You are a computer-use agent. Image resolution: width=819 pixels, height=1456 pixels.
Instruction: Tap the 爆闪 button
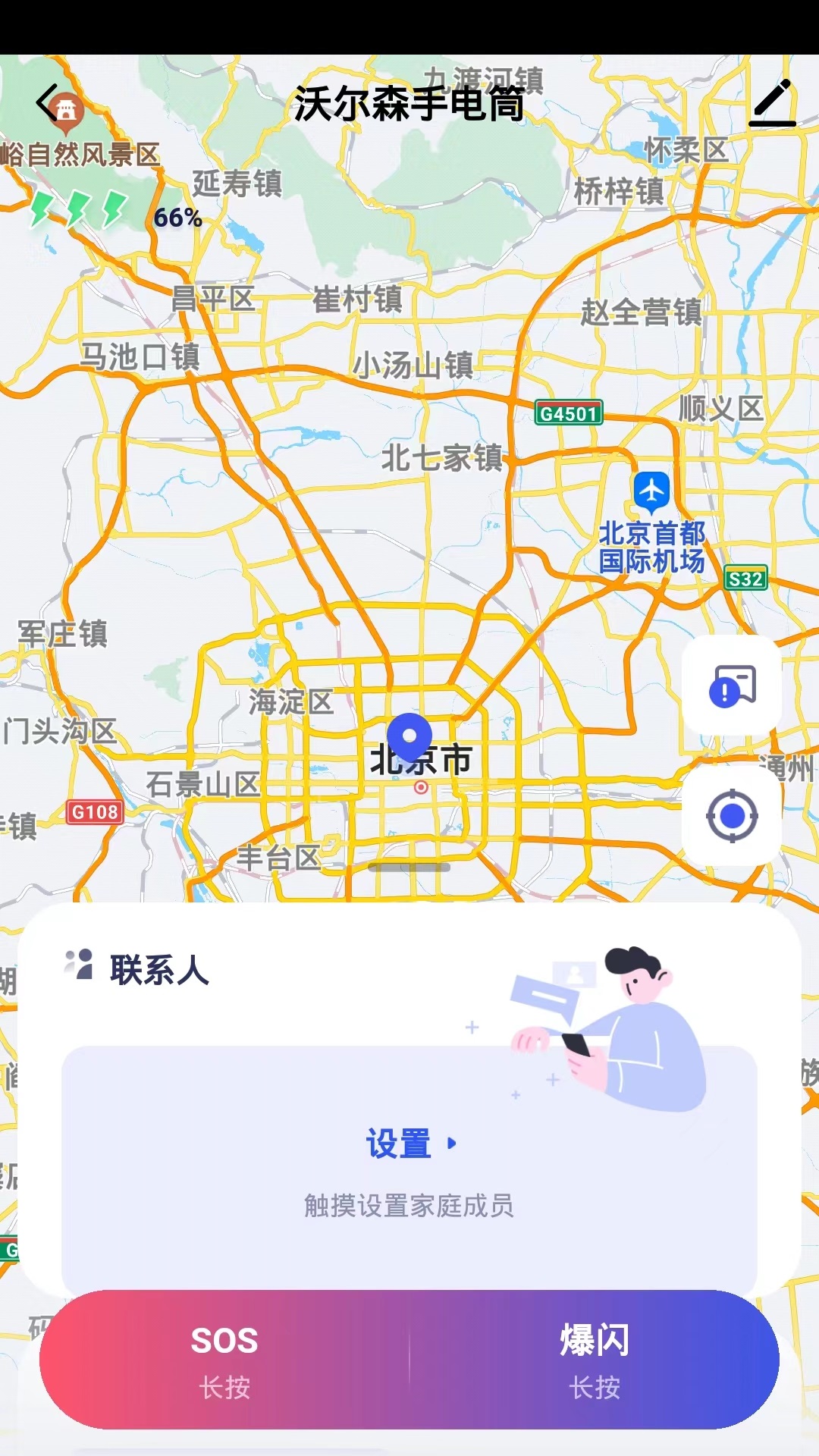[x=595, y=1359]
